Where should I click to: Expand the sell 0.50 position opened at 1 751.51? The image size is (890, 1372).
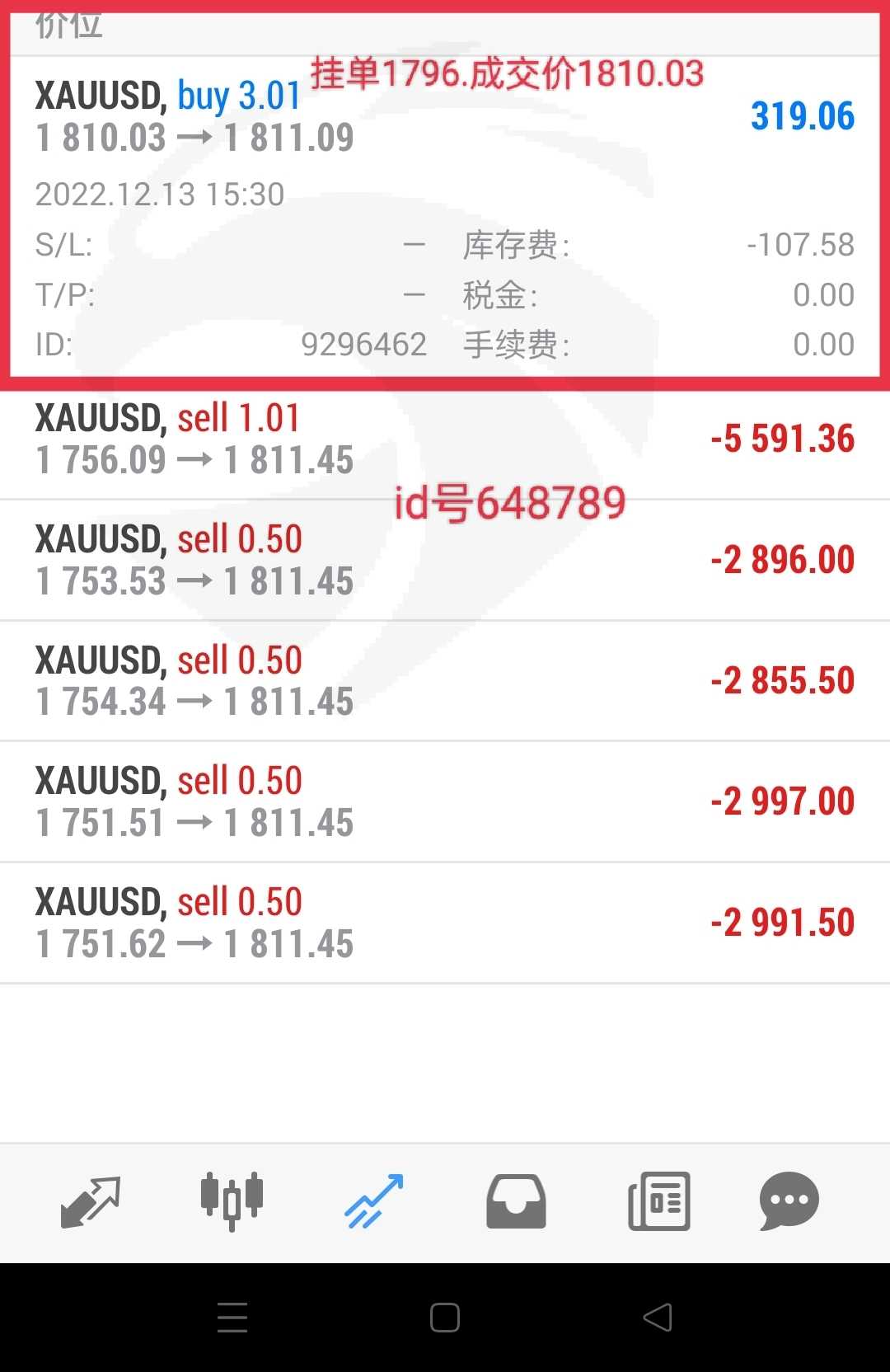445,801
